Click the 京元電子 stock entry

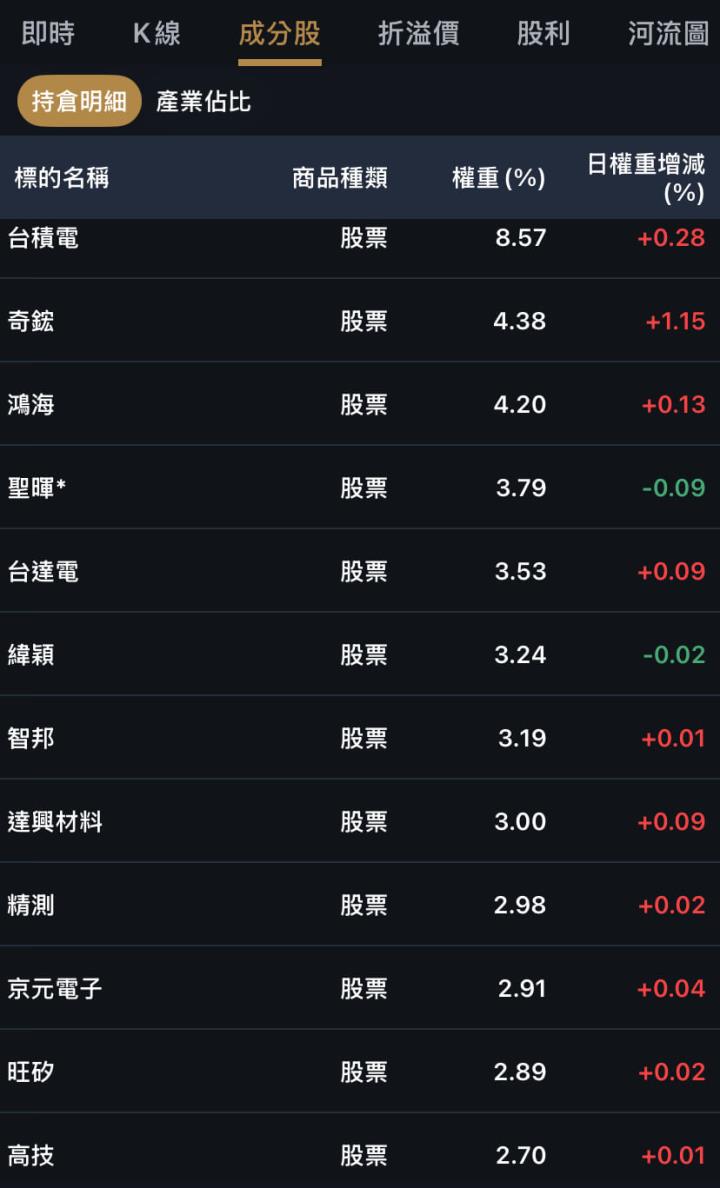tap(56, 988)
